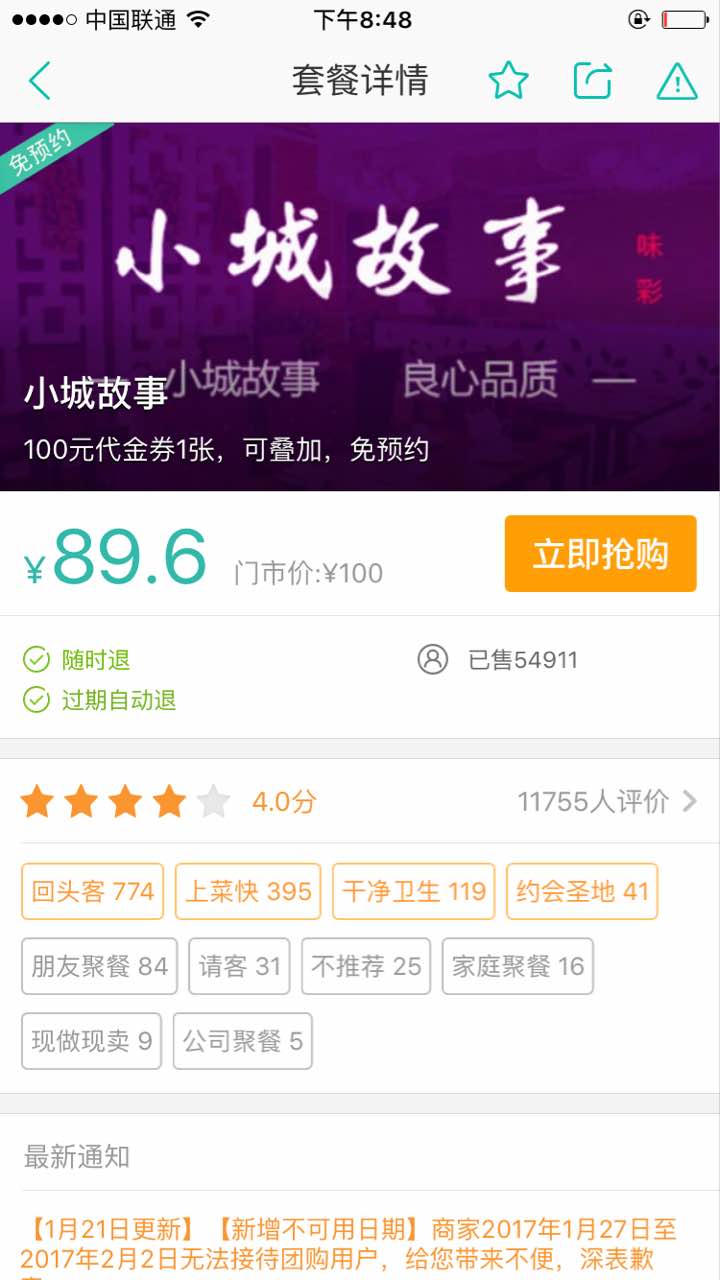Favorite this deal with the star icon
The height and width of the screenshot is (1280, 720).
pos(508,81)
